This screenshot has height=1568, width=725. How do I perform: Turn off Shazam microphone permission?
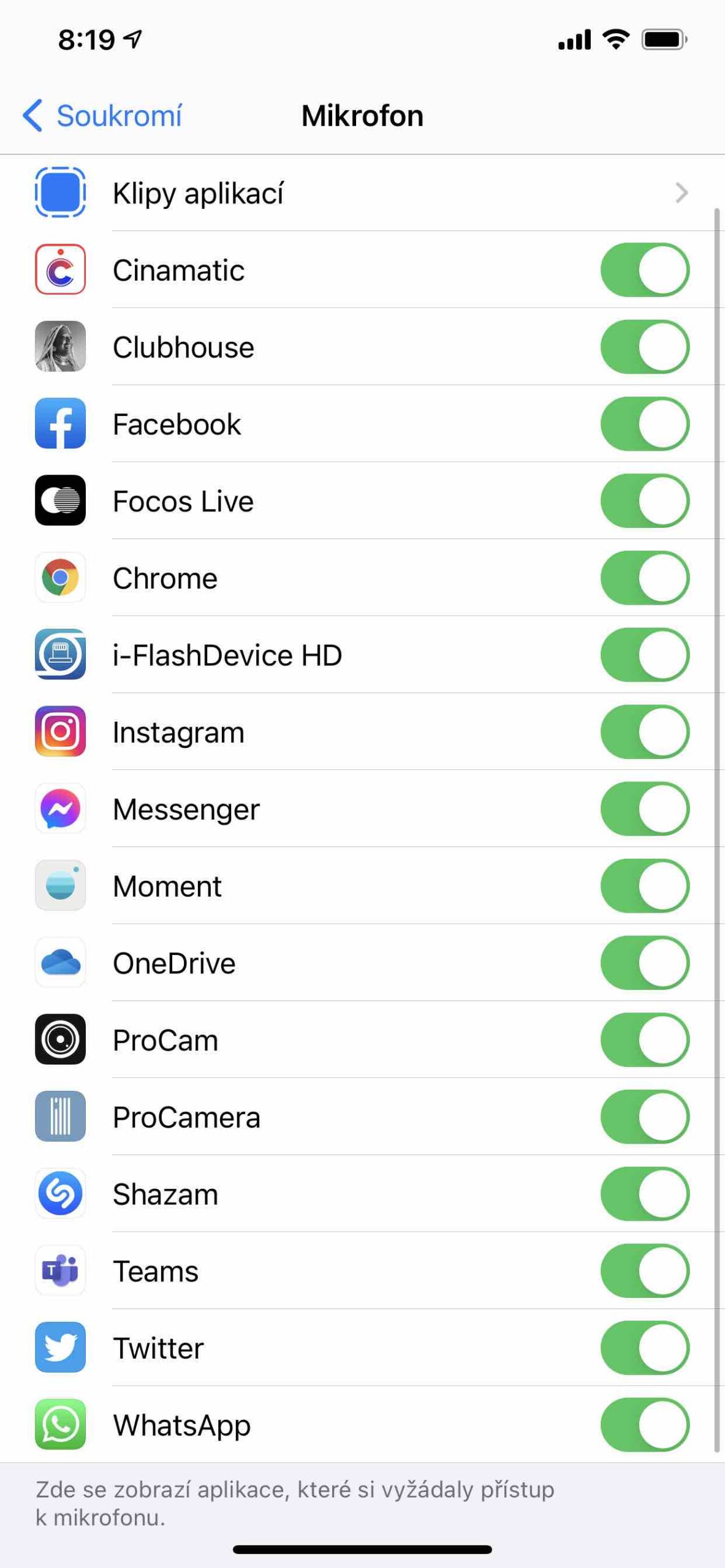[645, 1194]
